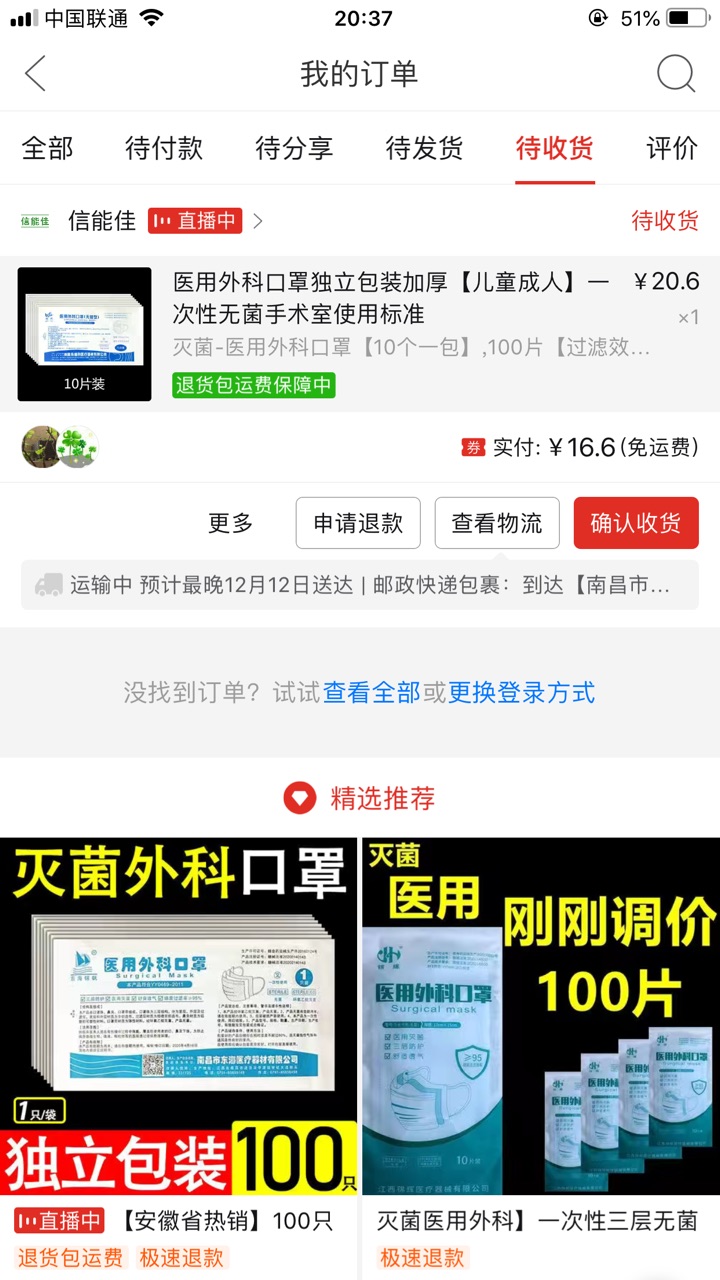Switch to the 评价 tab
This screenshot has width=720, height=1280.
pyautogui.click(x=672, y=149)
